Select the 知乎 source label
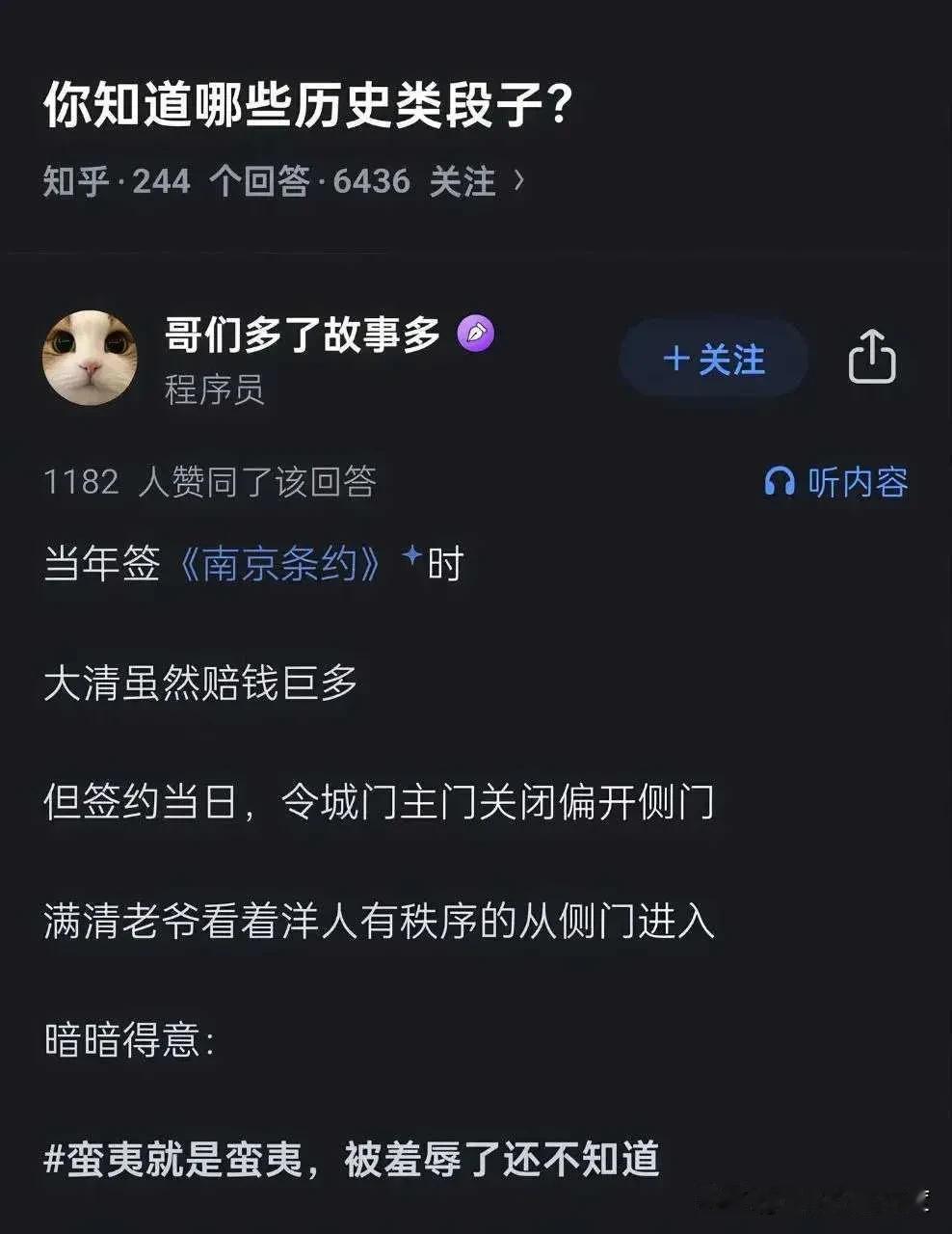 [x=75, y=179]
